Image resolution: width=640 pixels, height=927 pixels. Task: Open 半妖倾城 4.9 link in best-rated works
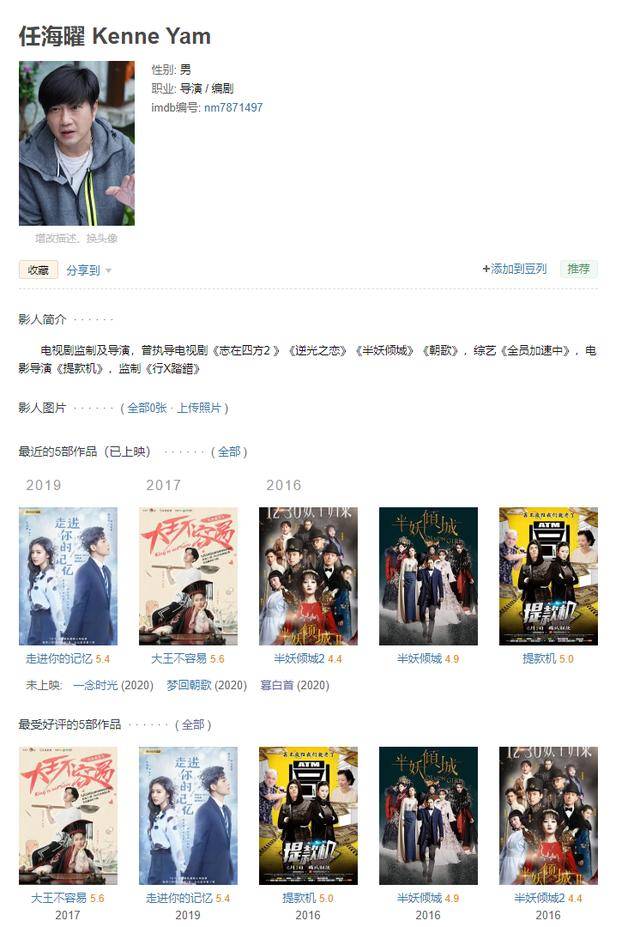coord(419,898)
